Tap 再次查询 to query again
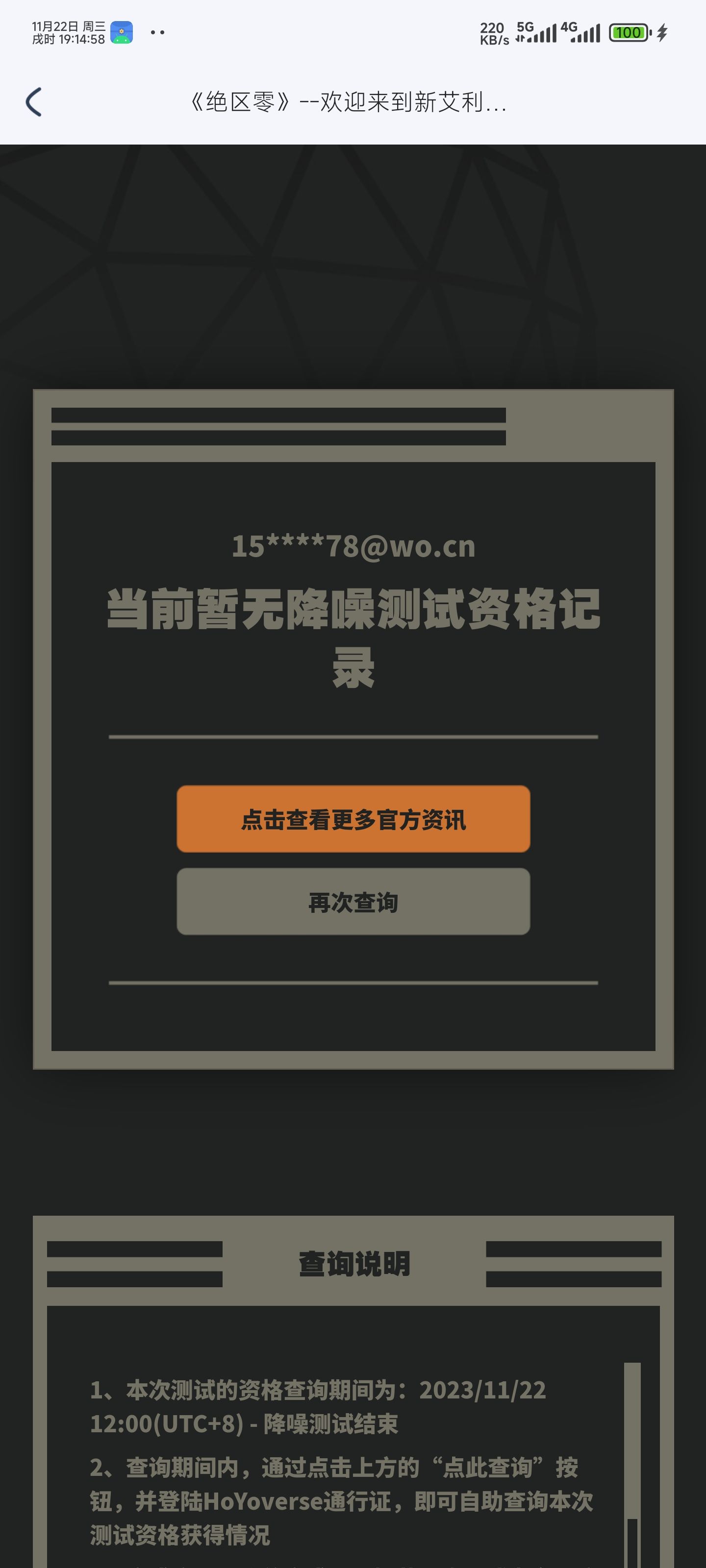The height and width of the screenshot is (1568, 706). click(353, 902)
